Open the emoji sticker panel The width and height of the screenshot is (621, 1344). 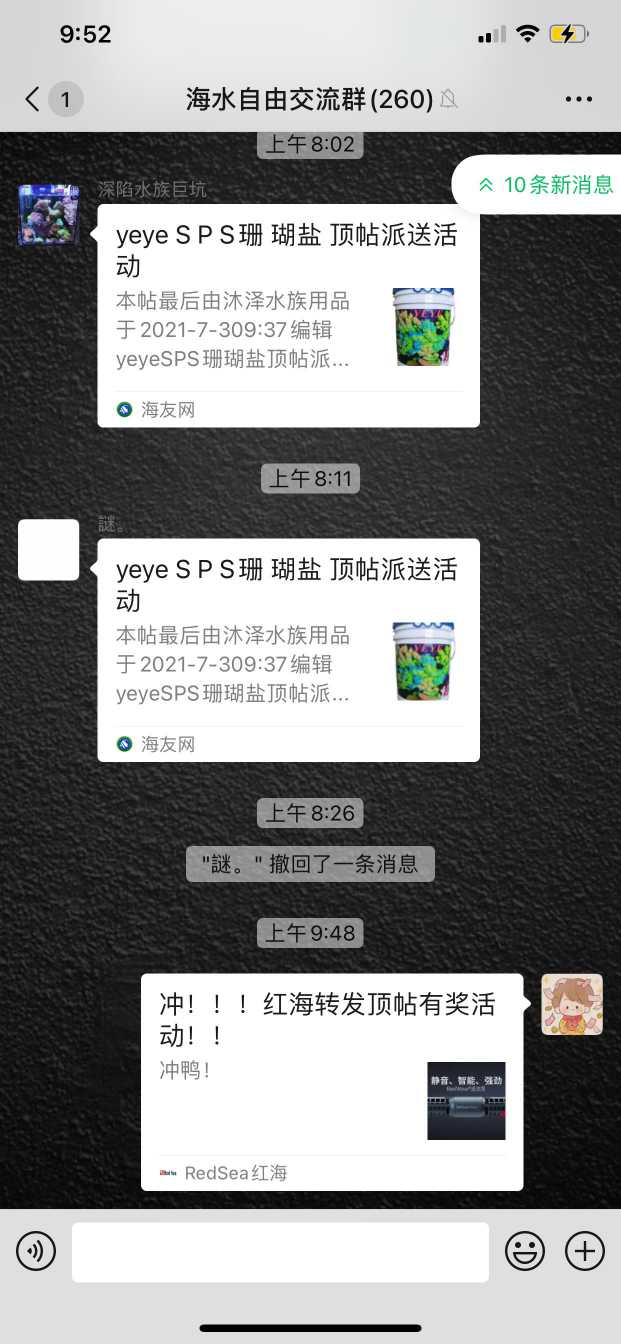524,1251
